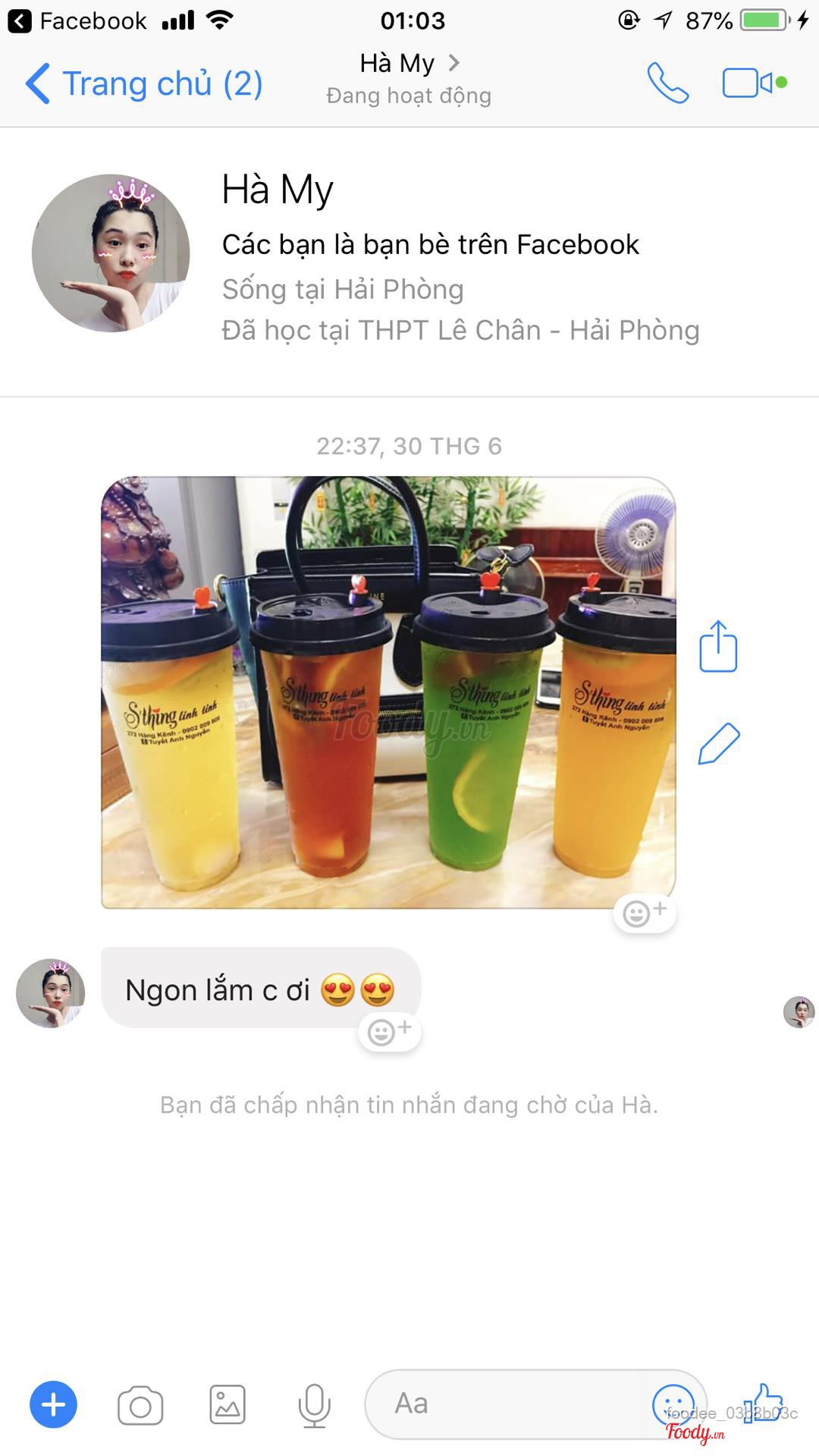Record a voice message with the microphone
819x1456 pixels.
click(x=314, y=1405)
